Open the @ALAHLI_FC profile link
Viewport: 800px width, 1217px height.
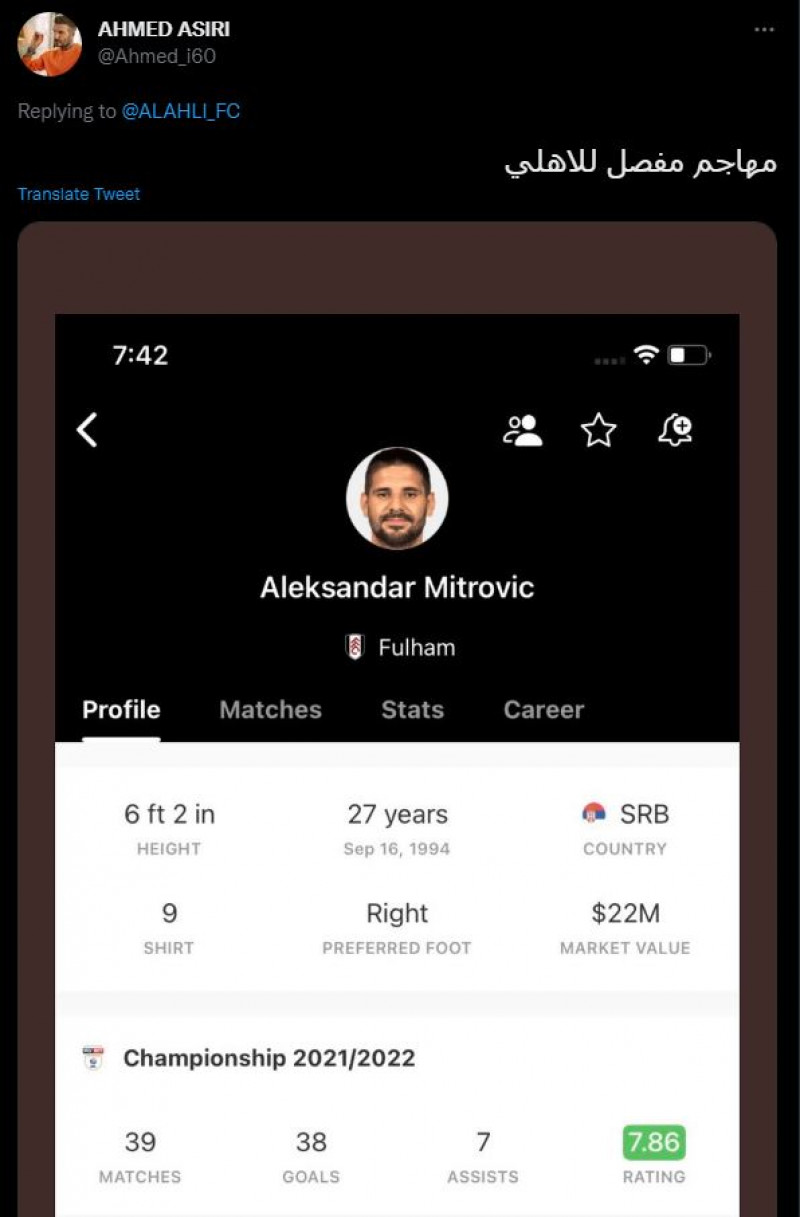point(181,111)
